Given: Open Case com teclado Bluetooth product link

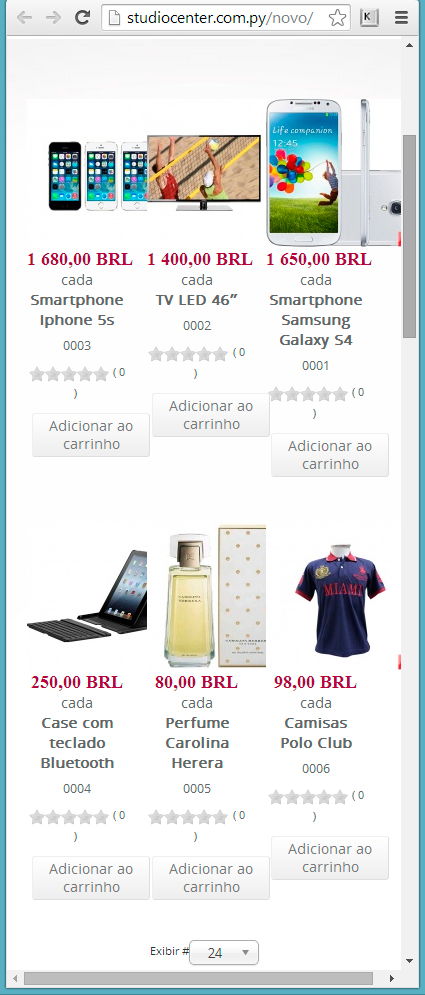Looking at the screenshot, I should 77,742.
